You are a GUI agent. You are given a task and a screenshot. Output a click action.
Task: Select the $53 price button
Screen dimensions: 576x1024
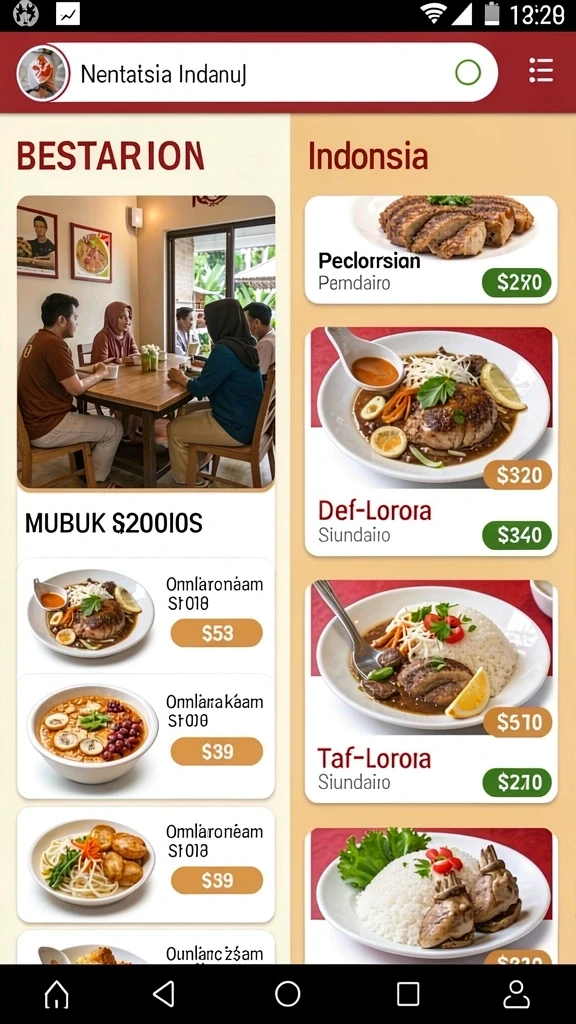217,633
